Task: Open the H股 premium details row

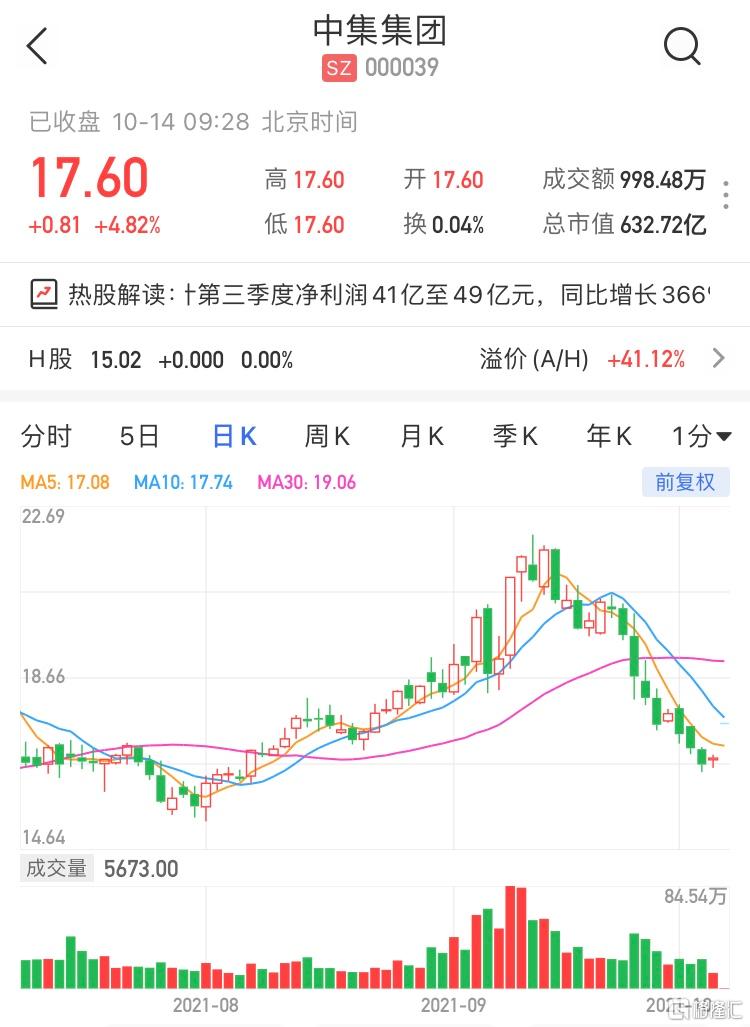Action: tap(375, 359)
